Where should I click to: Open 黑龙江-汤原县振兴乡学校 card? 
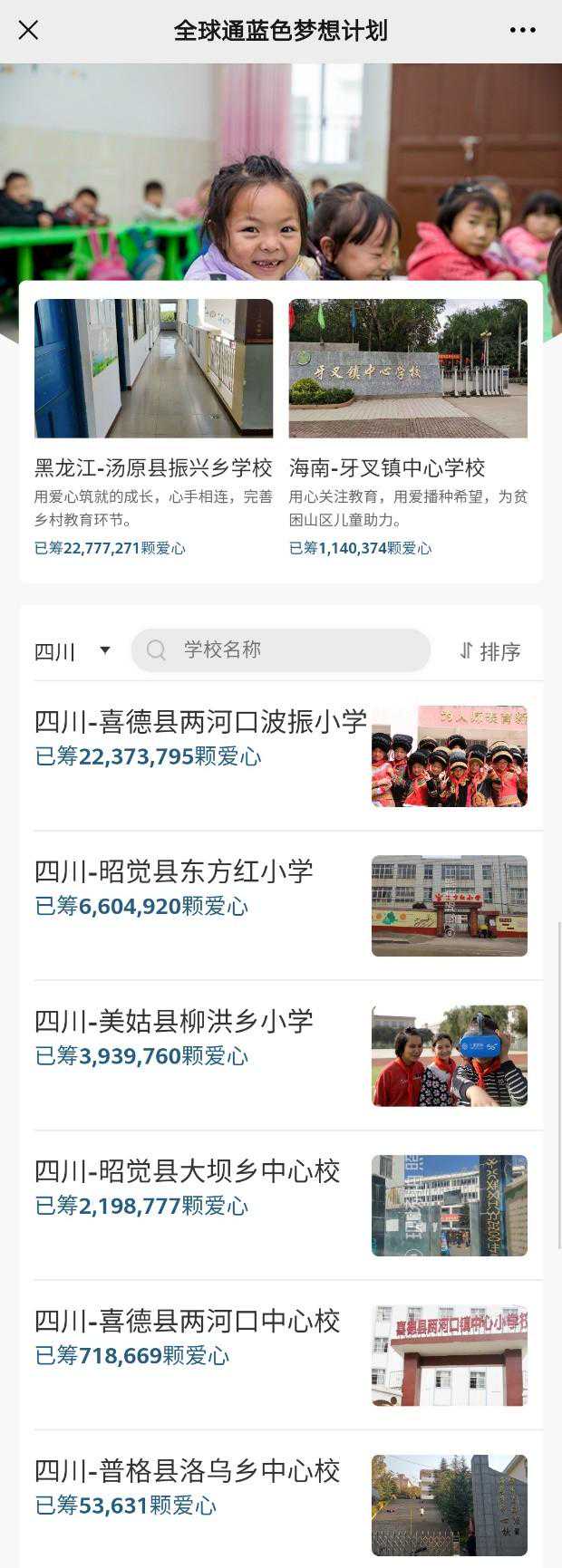153,428
